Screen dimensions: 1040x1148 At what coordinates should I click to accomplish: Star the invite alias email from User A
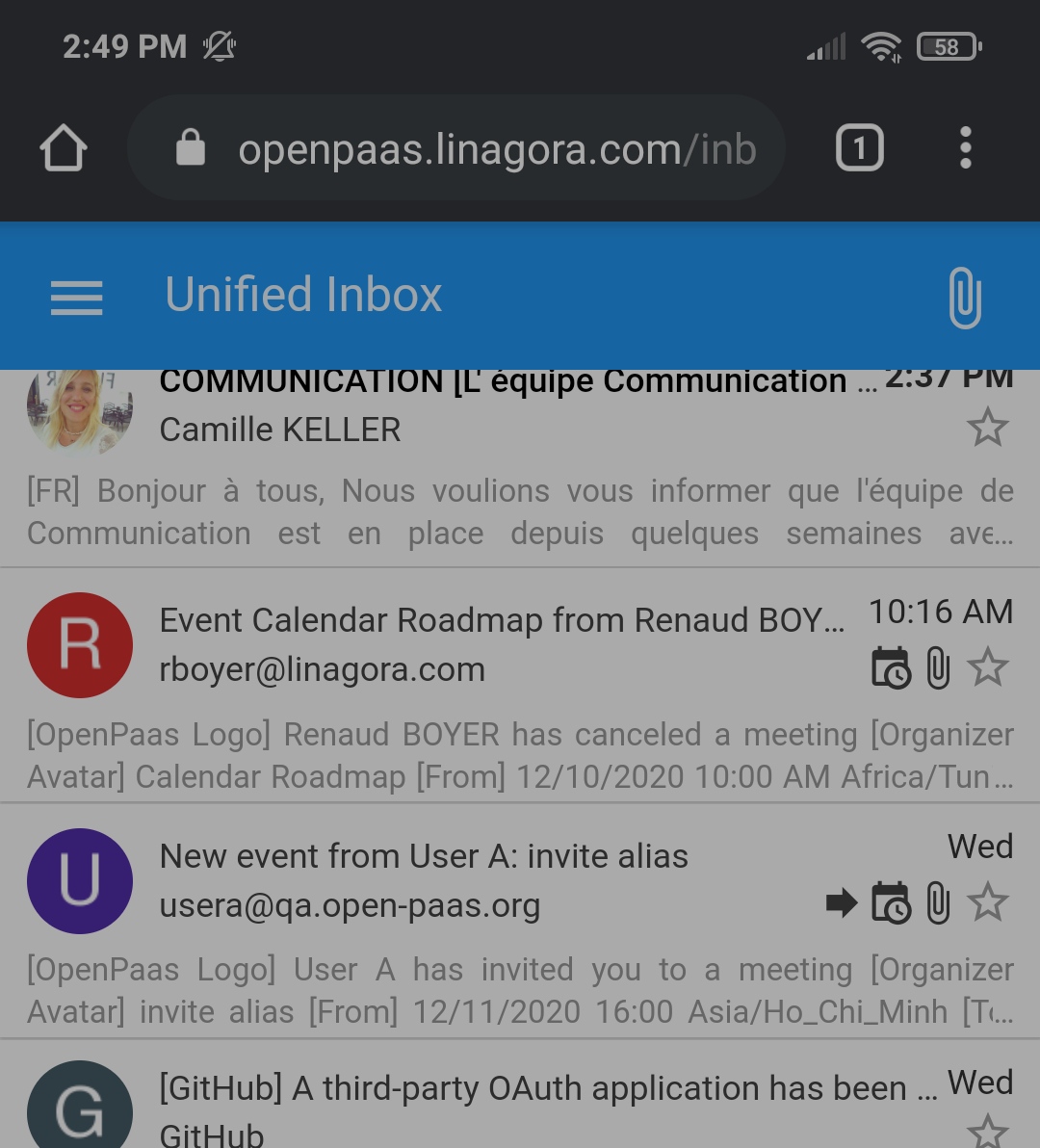pyautogui.click(x=988, y=903)
